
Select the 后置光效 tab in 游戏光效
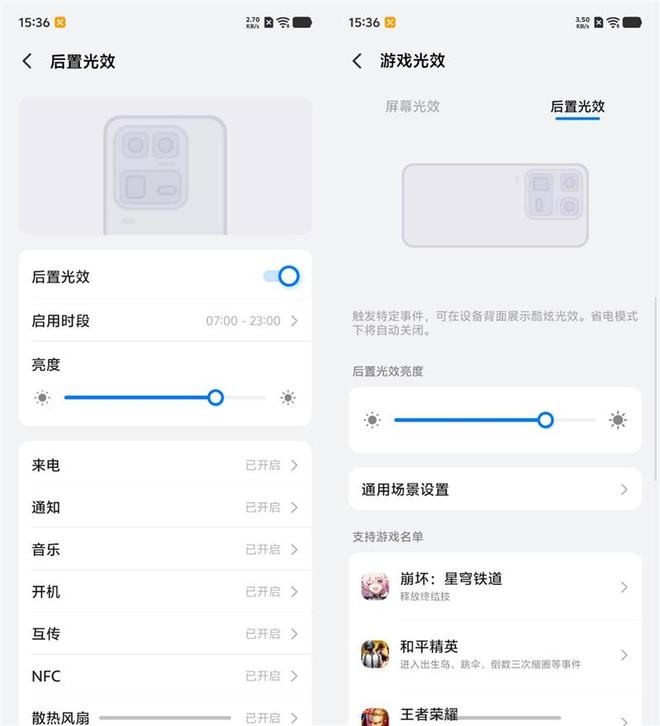click(x=577, y=106)
